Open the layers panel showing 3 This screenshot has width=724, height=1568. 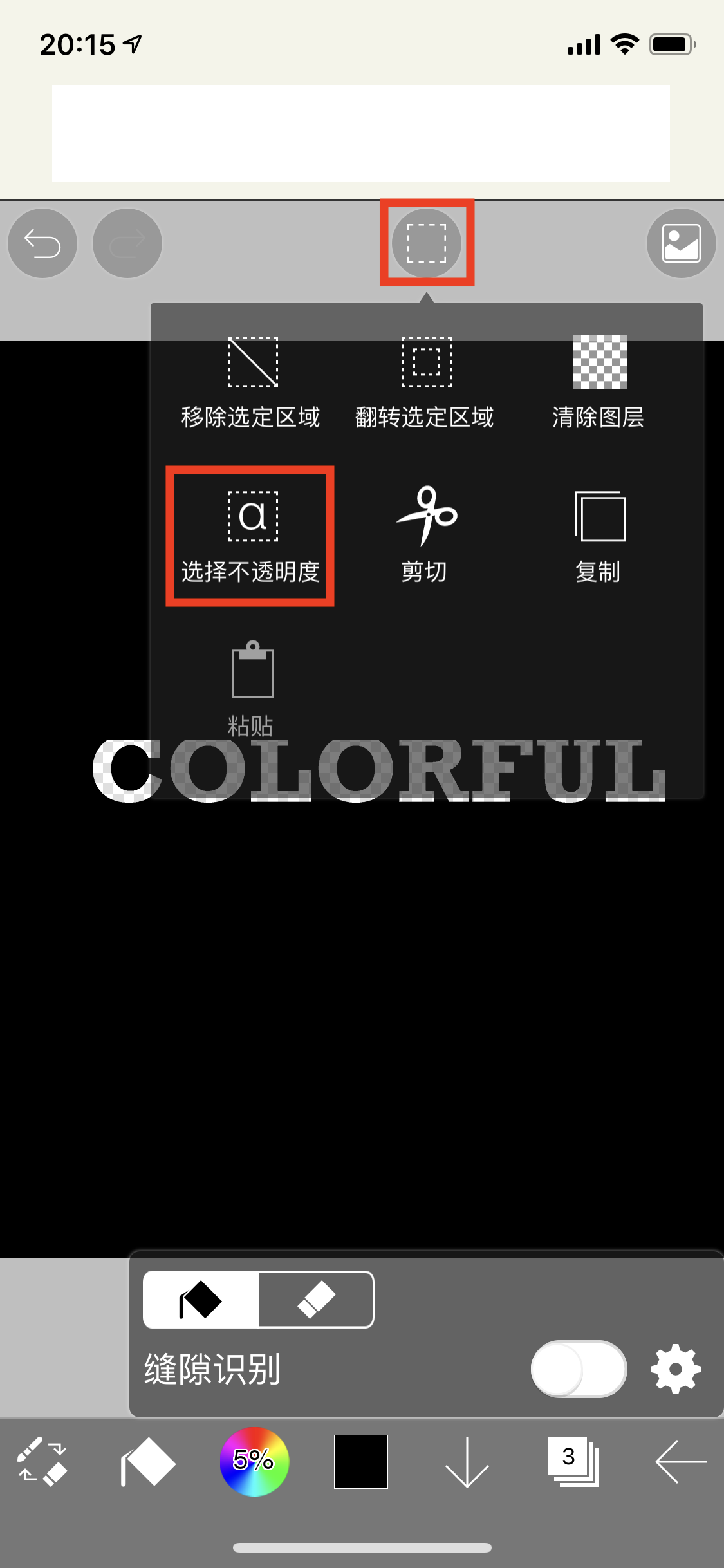[573, 1461]
